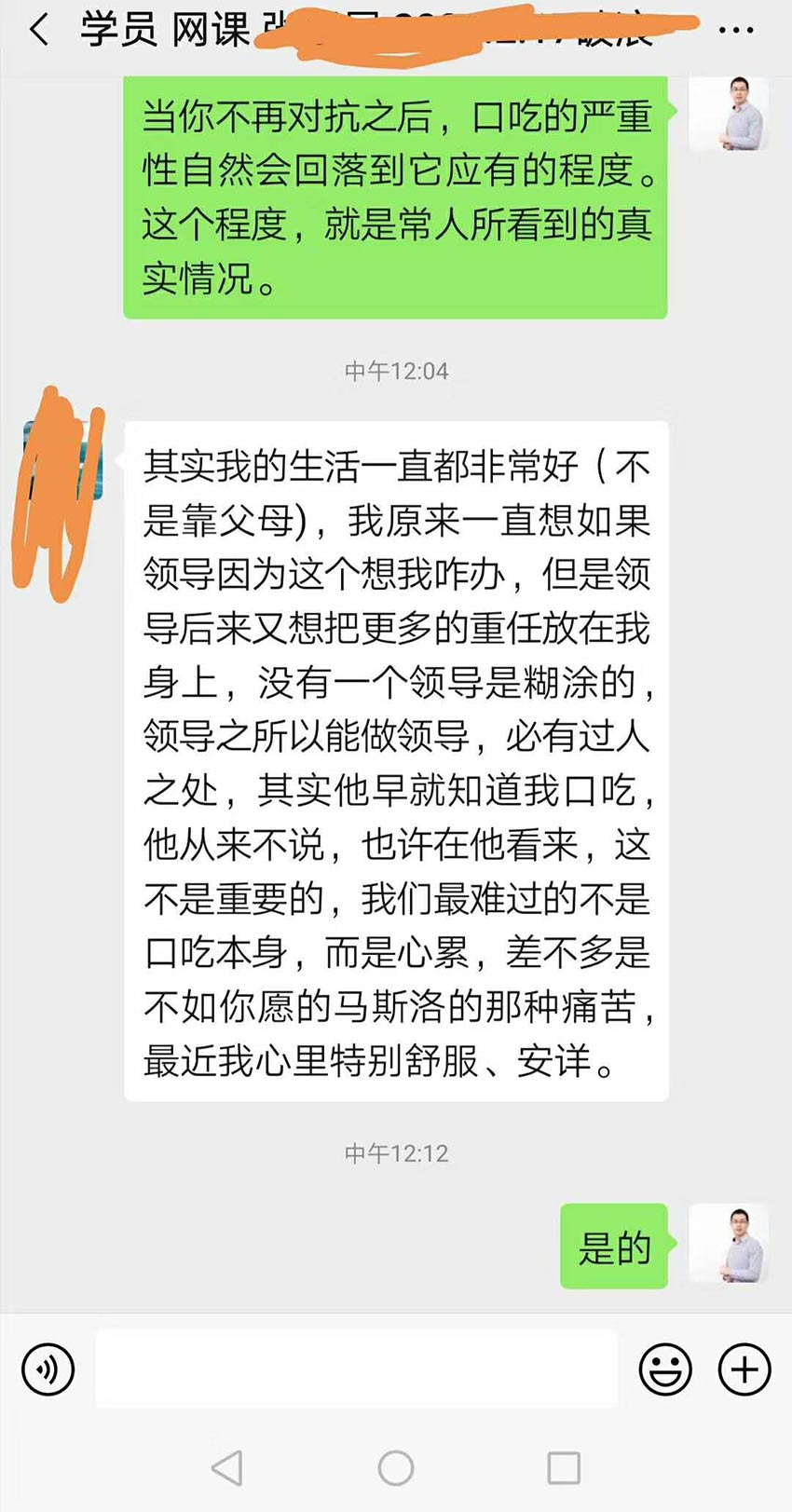Switch to voice message input
Screen dimensions: 792x1512
tap(48, 1369)
